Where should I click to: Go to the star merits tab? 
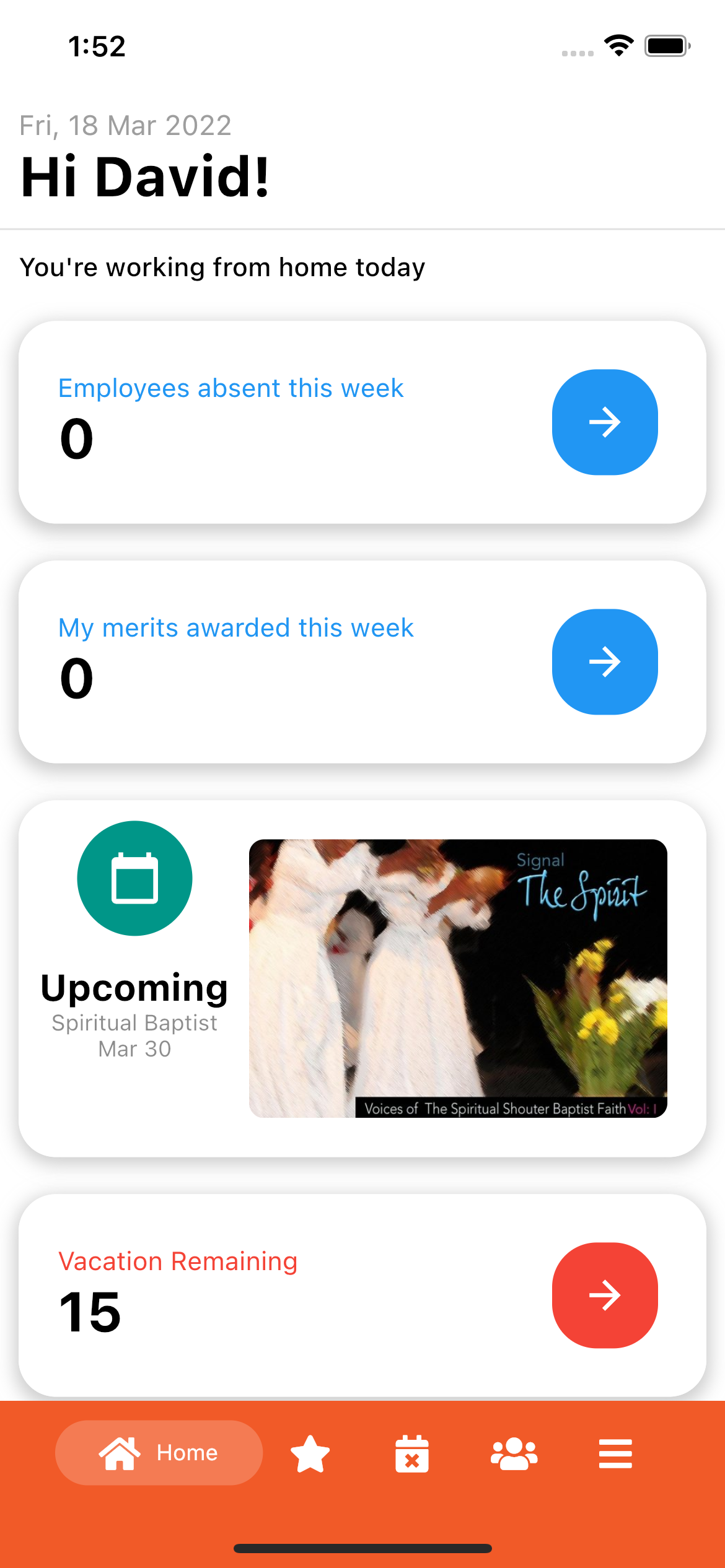click(x=310, y=1453)
